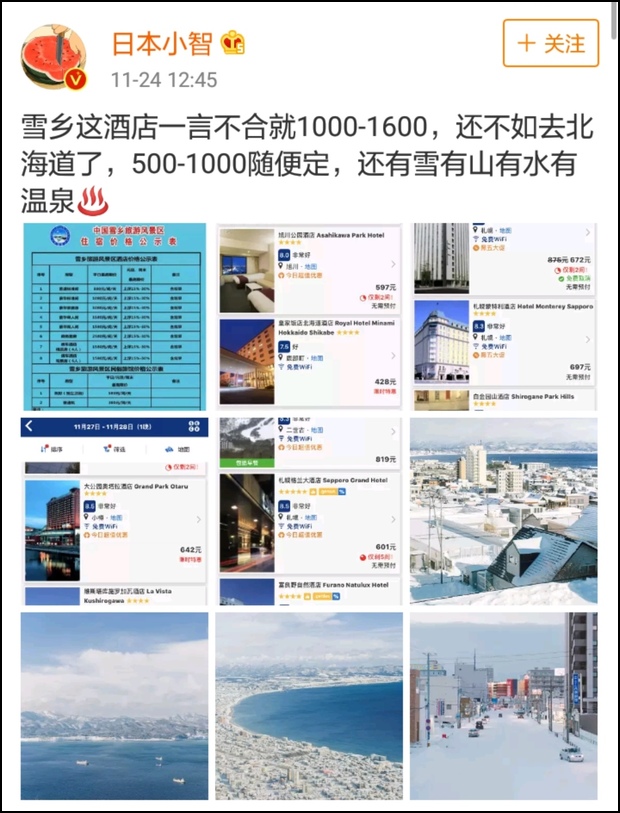
Task: Open the snowy rooftops town photo
Action: pyautogui.click(x=504, y=511)
